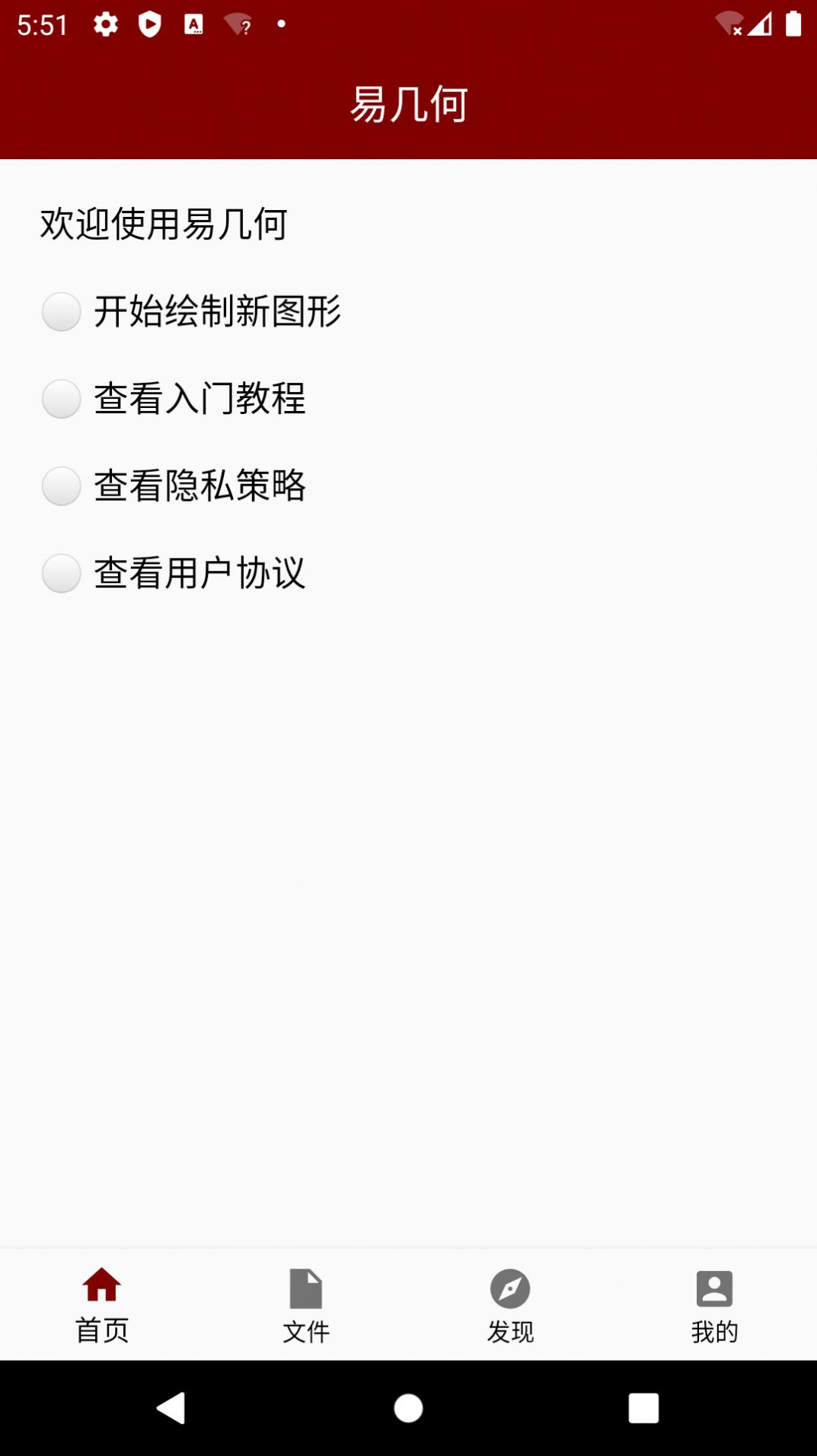Screen dimensions: 817x1456
Task: Open the 我的 profile person icon
Action: click(714, 1287)
